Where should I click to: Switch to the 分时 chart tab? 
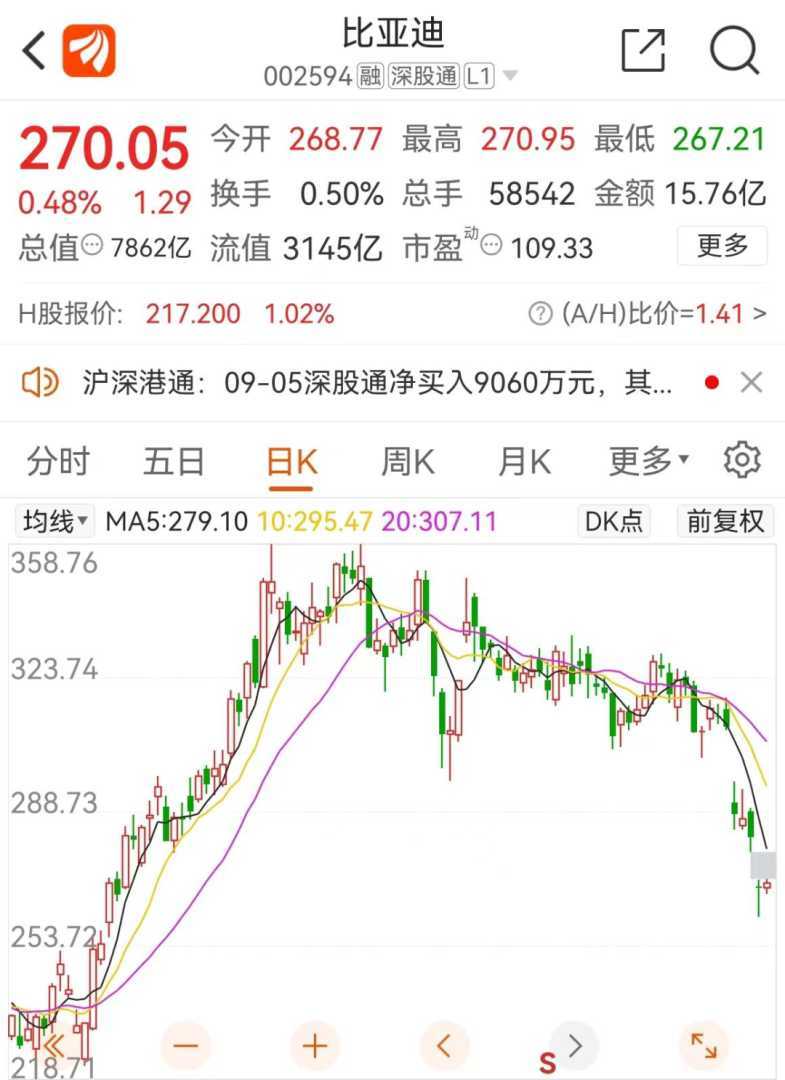58,462
